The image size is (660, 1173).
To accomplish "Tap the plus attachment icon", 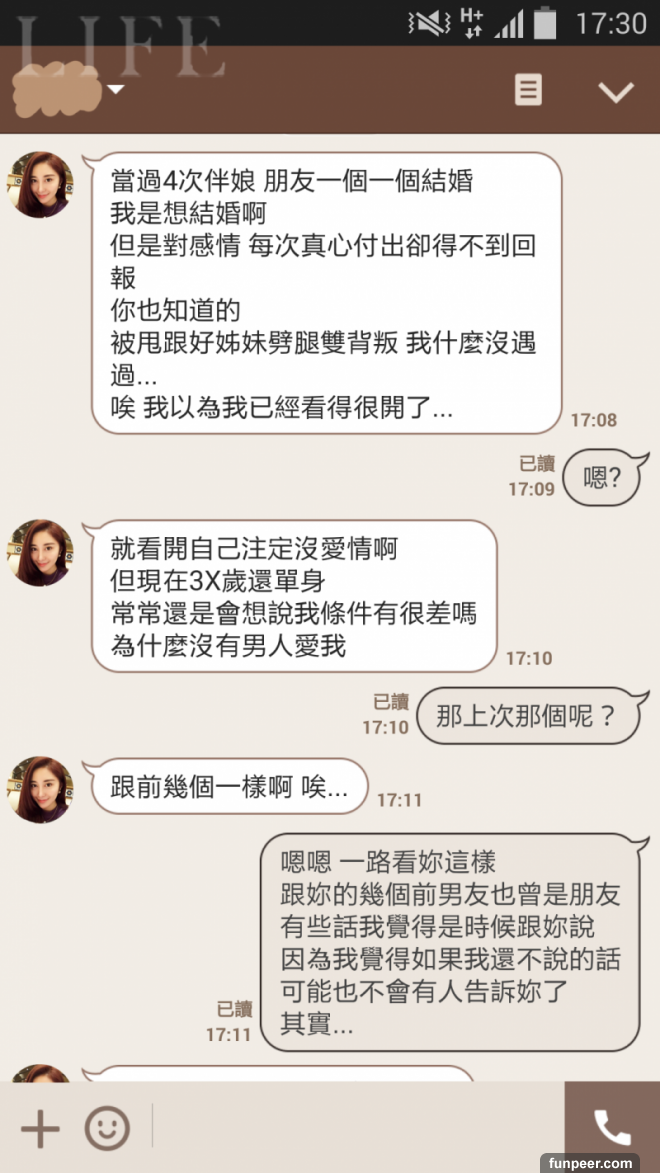I will pyautogui.click(x=40, y=1129).
